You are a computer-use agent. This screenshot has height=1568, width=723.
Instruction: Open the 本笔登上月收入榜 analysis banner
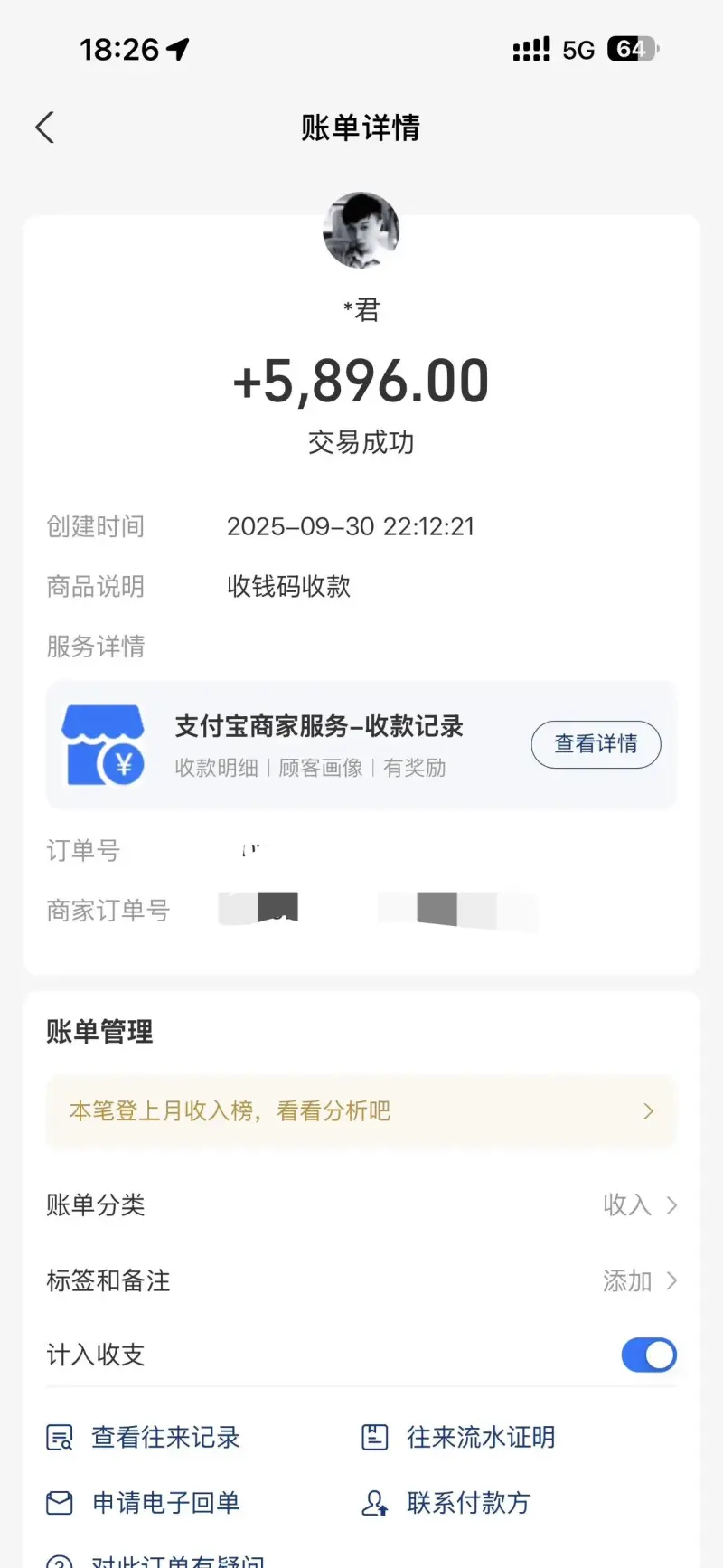[361, 1111]
